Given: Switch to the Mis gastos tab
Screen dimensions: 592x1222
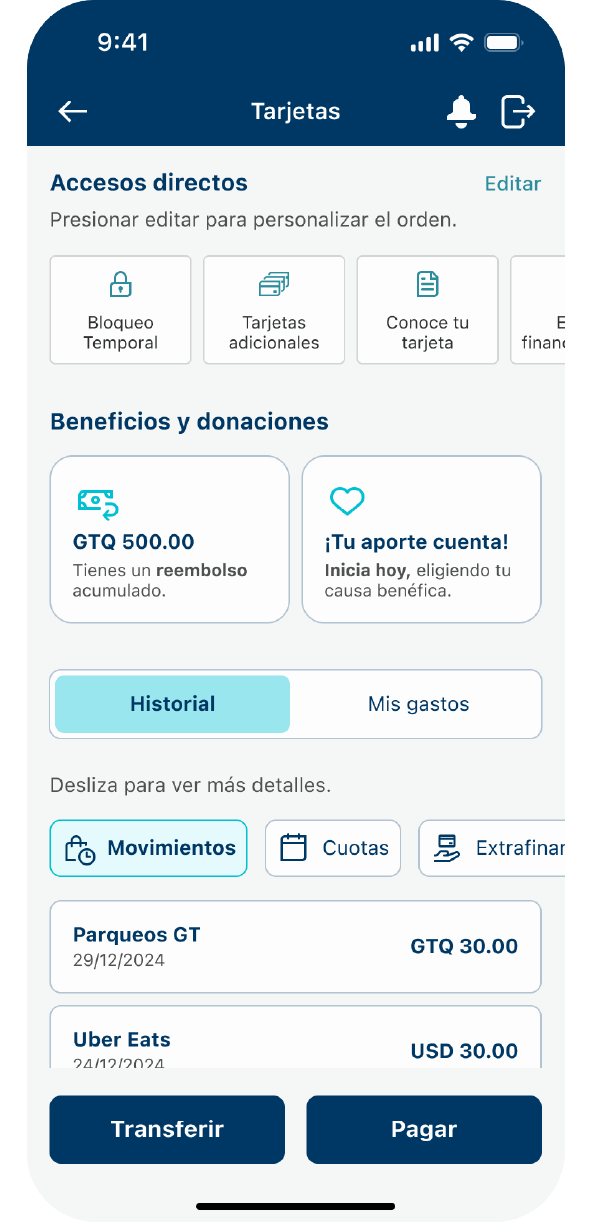Looking at the screenshot, I should click(418, 704).
